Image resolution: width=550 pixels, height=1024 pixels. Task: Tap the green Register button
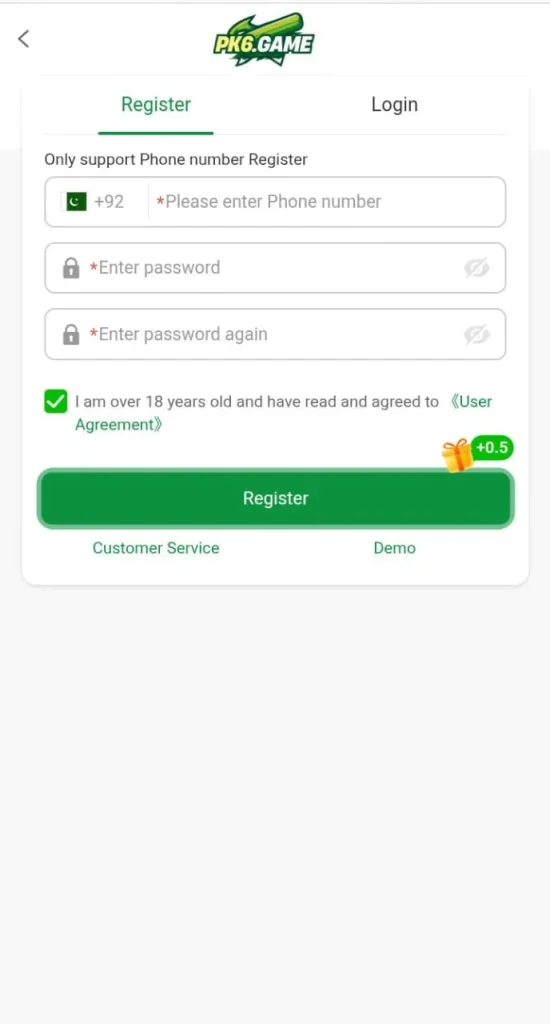tap(276, 498)
